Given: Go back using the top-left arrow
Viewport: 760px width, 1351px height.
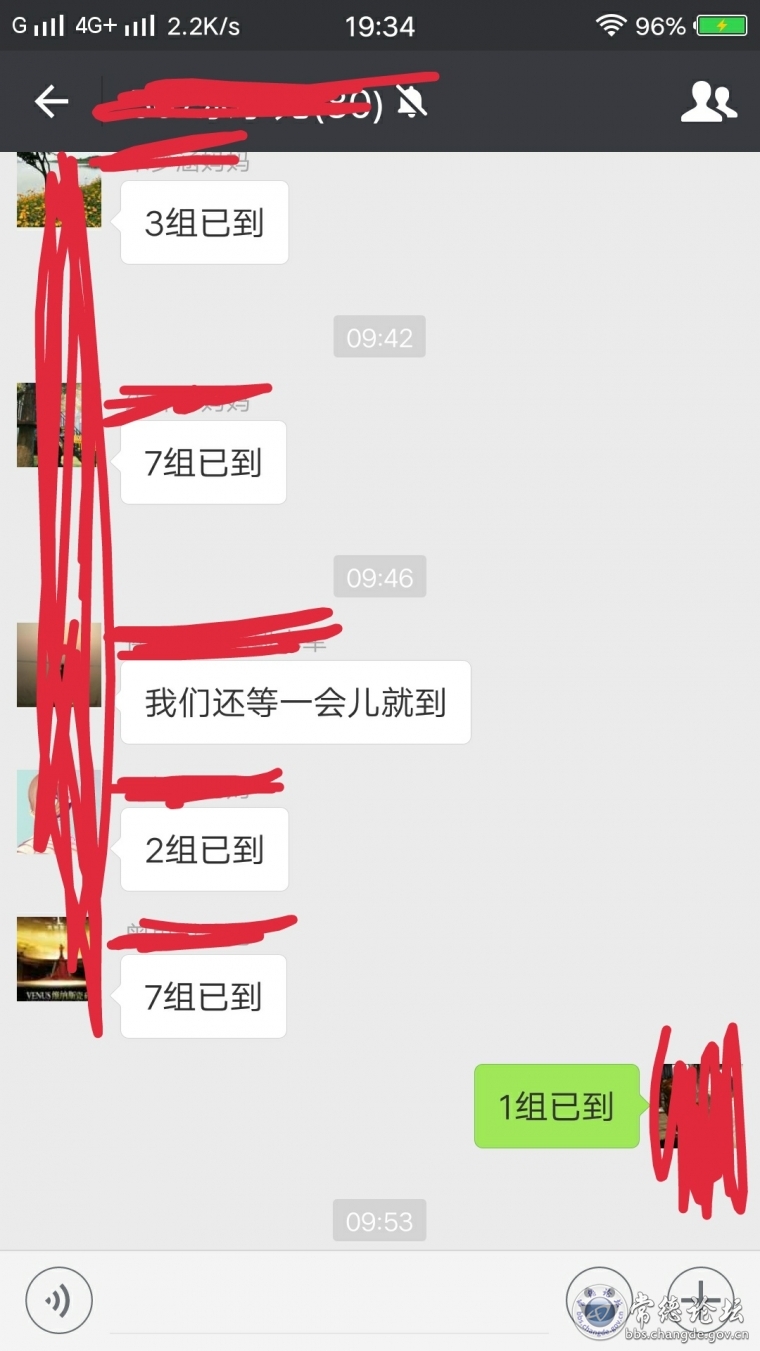Looking at the screenshot, I should (x=51, y=101).
